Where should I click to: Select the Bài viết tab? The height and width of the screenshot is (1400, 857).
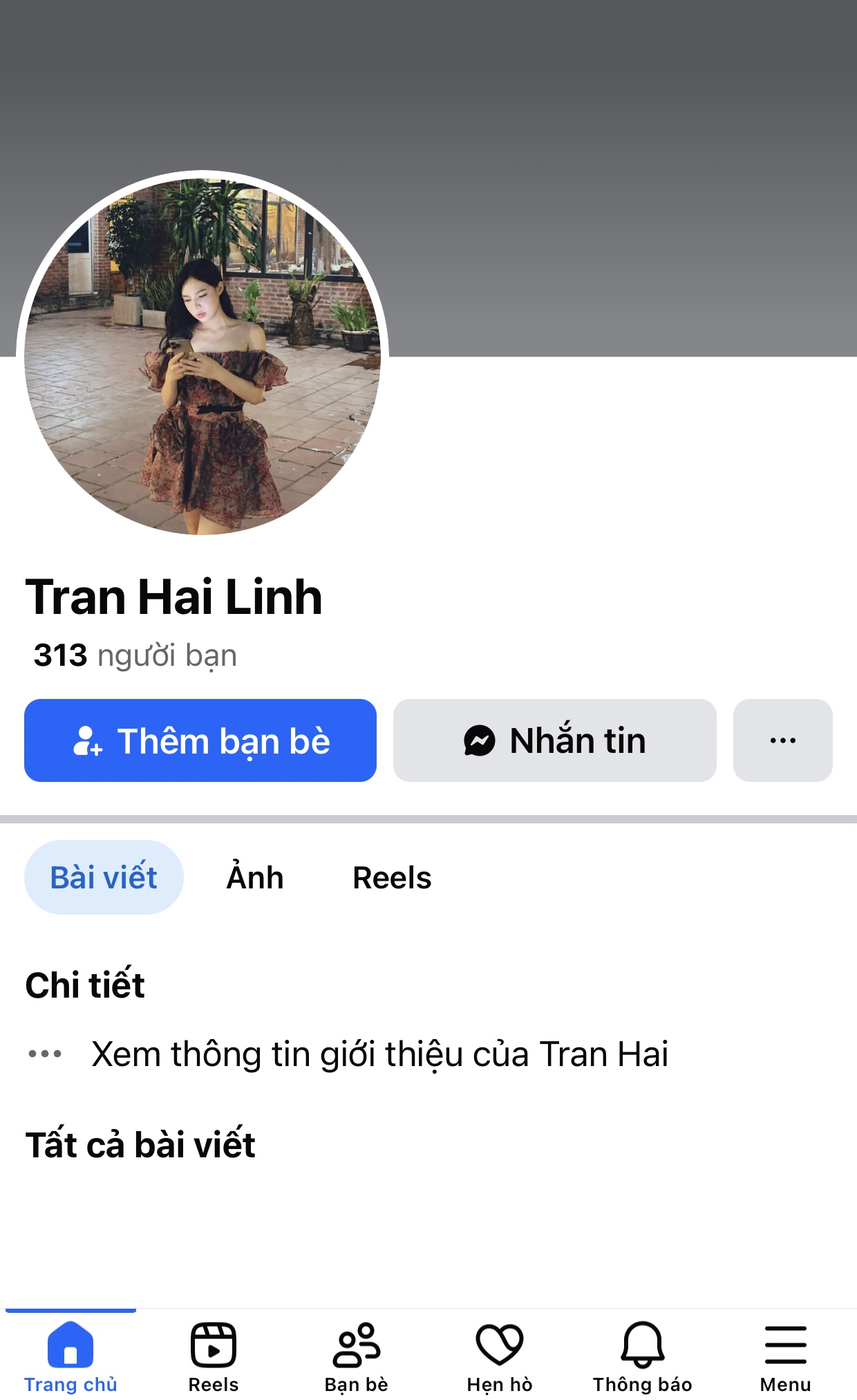104,877
